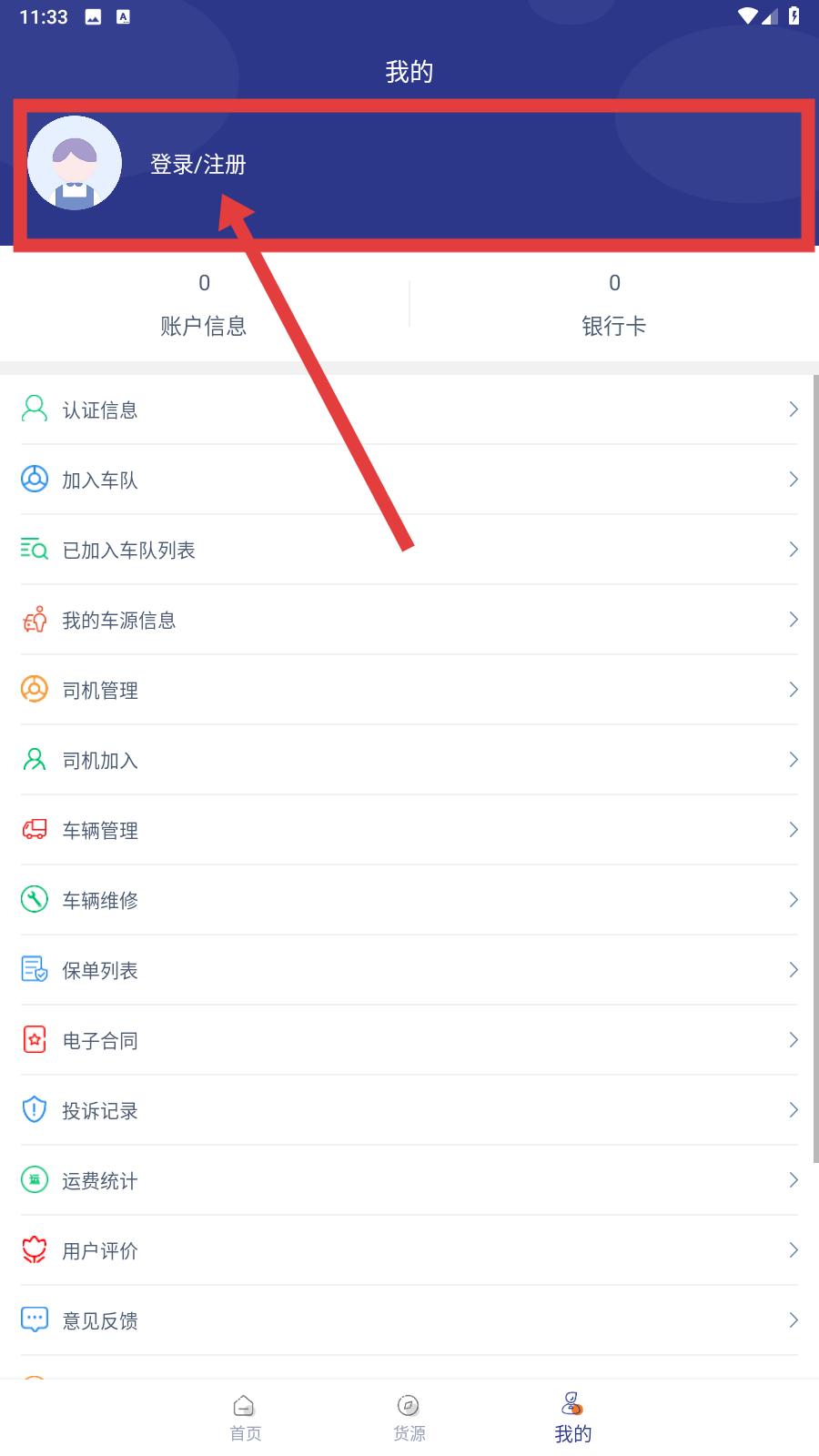This screenshot has height=1456, width=819.
Task: View 用户评价
Action: (409, 1250)
